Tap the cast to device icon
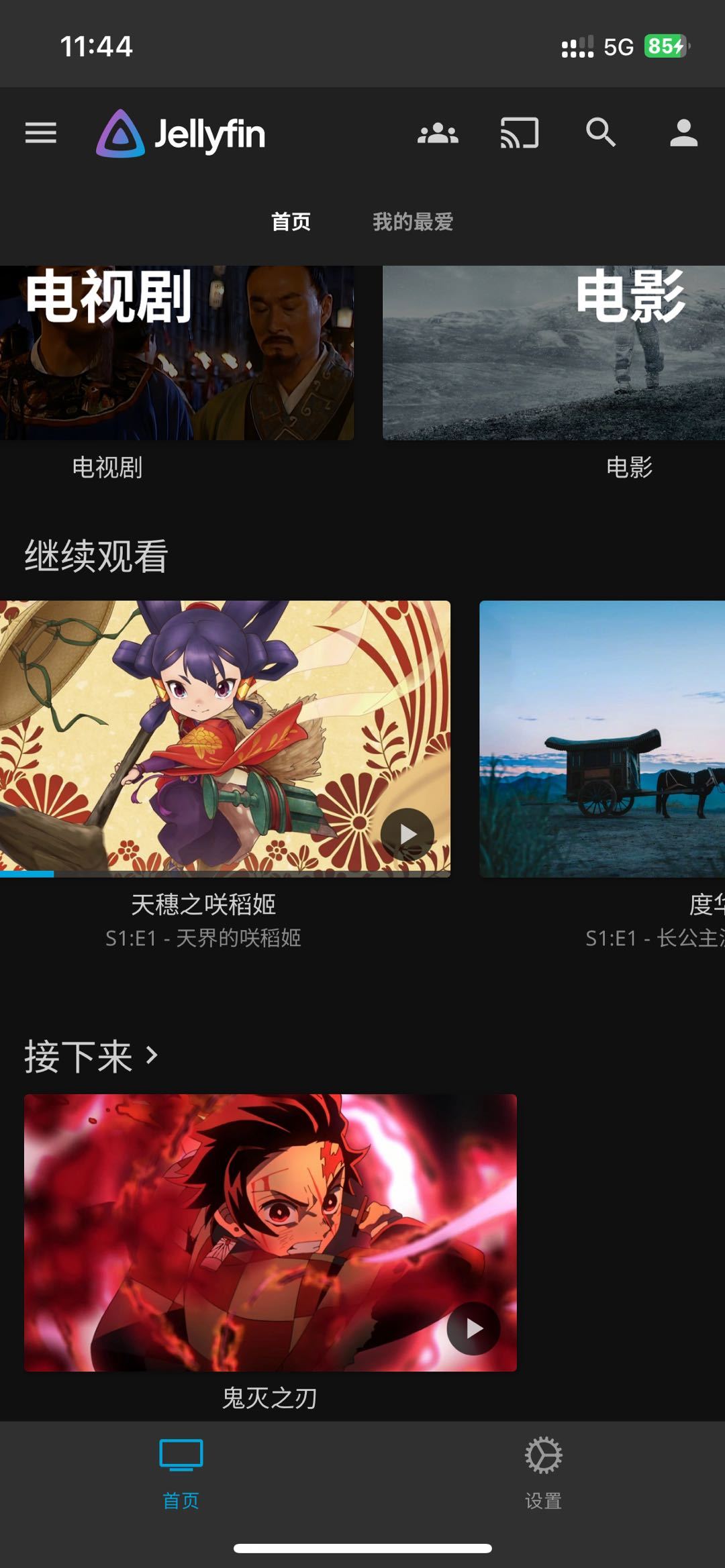 (x=519, y=133)
